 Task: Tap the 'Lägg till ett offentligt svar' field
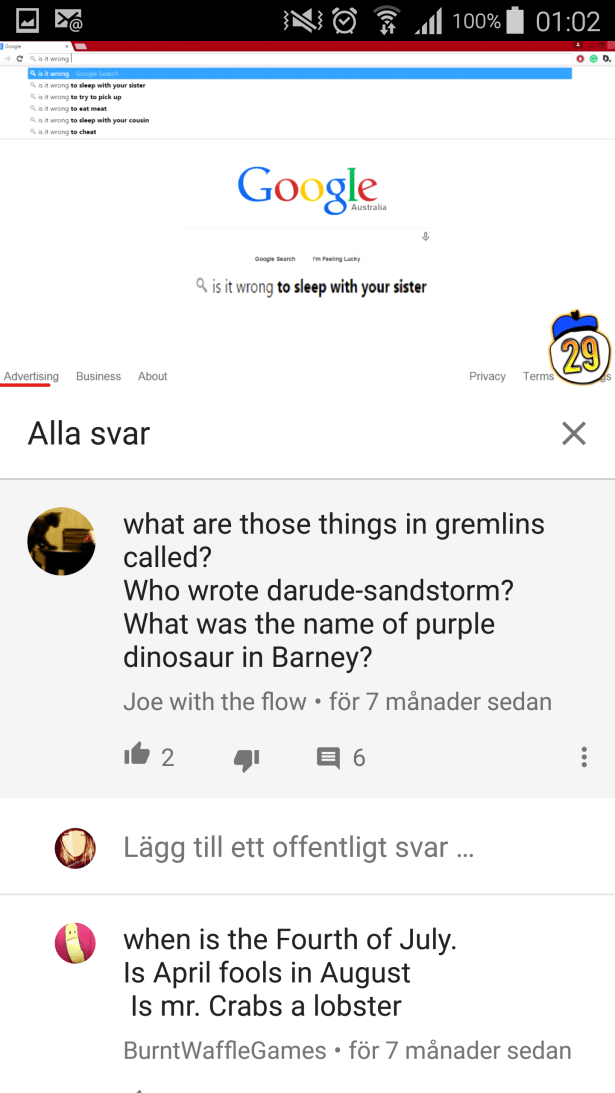(x=299, y=848)
